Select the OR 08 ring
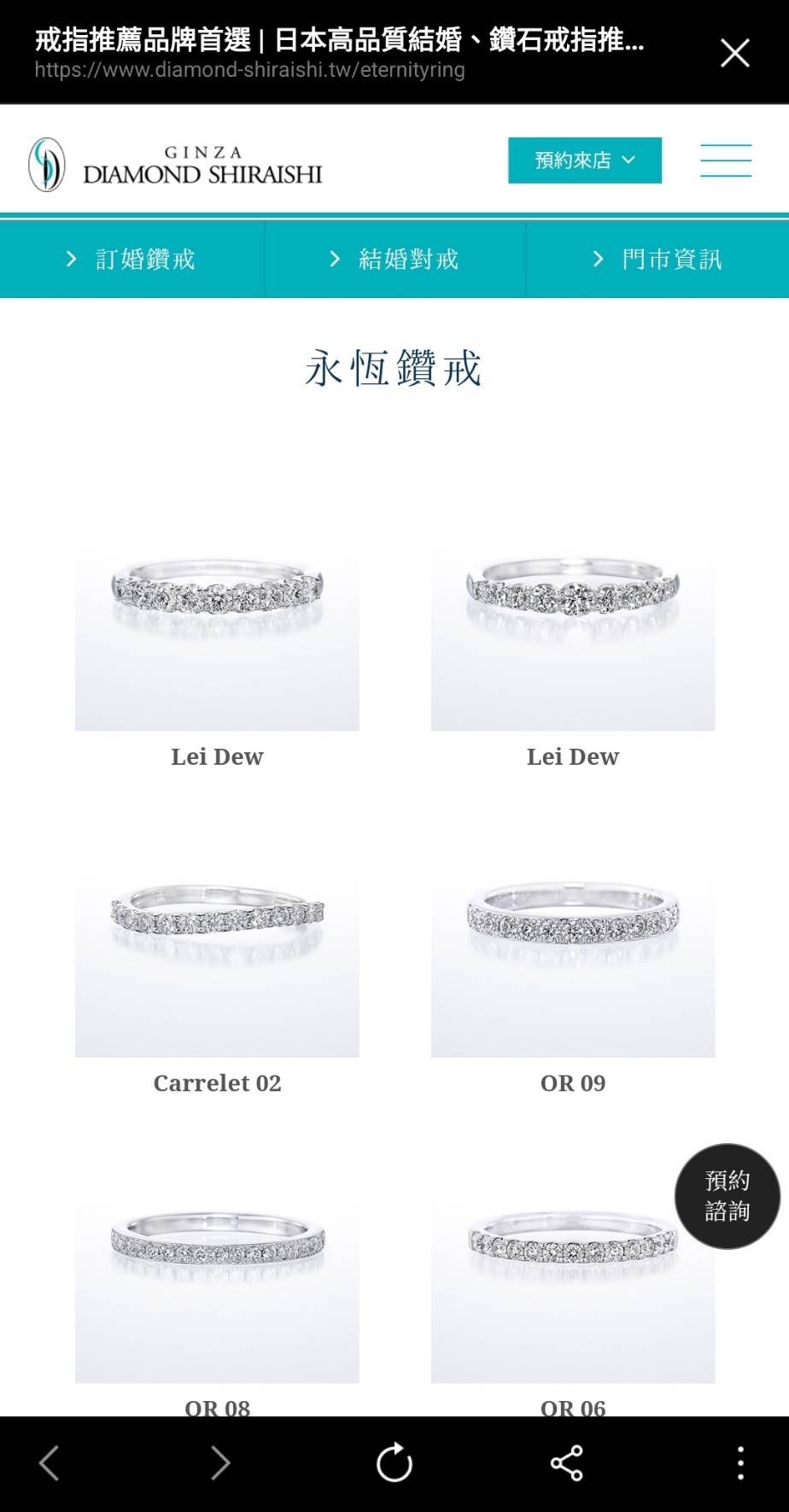Viewport: 789px width, 1512px height. 217,1289
